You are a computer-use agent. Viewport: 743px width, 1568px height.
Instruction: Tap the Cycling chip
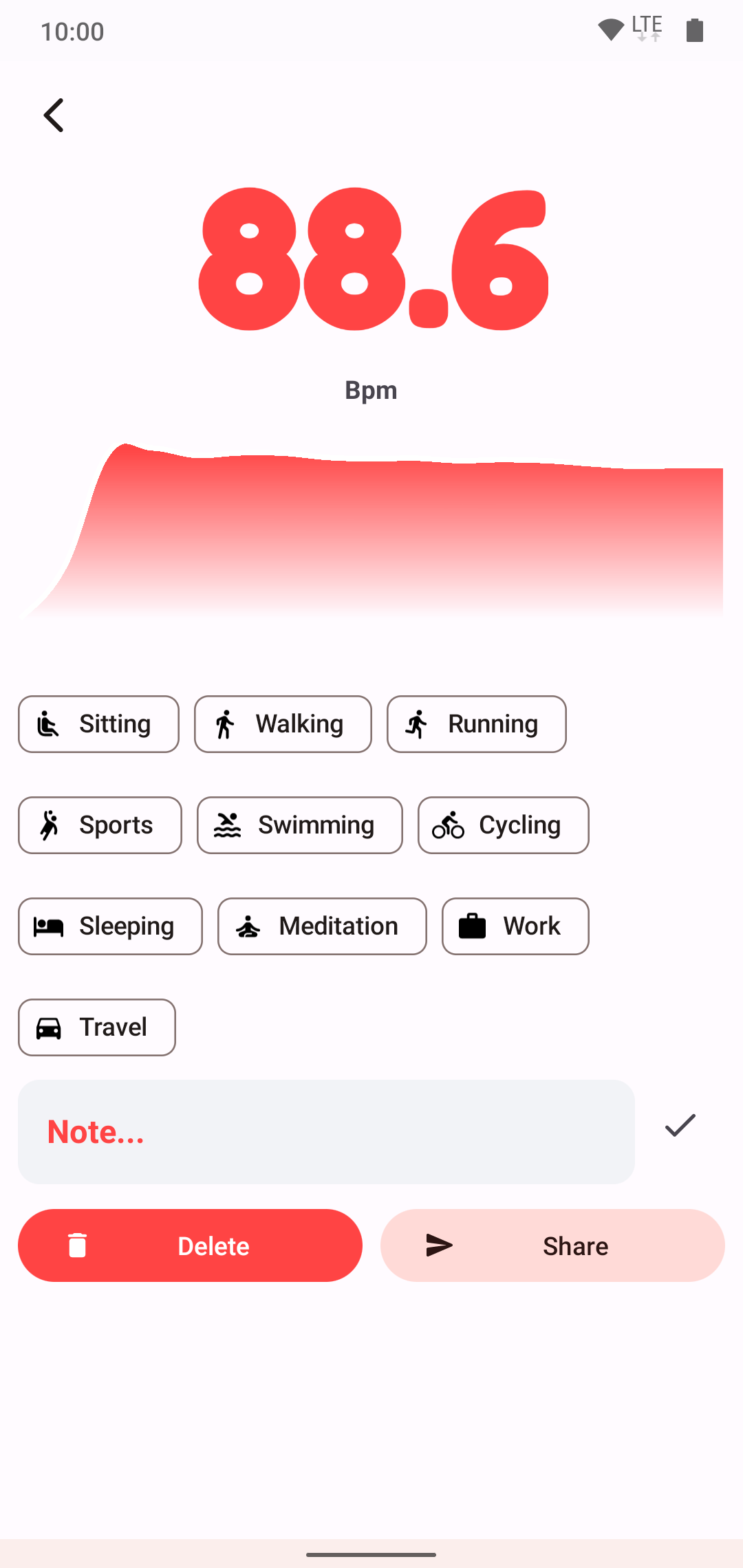504,825
